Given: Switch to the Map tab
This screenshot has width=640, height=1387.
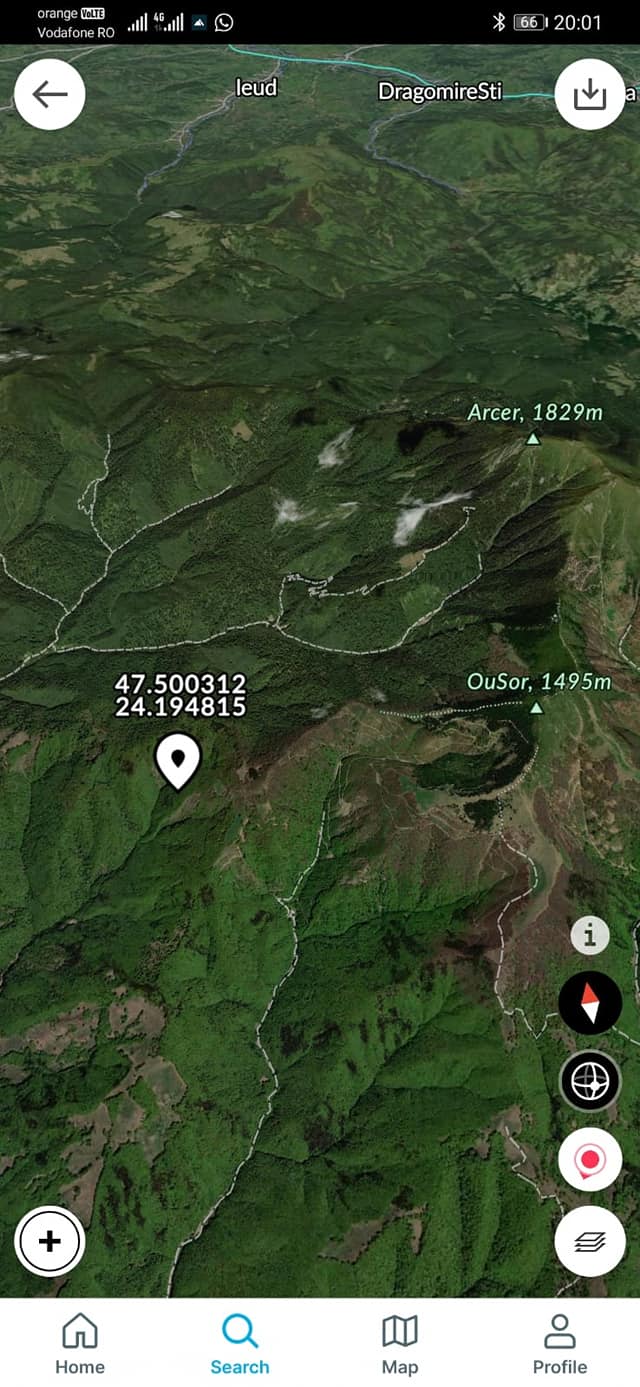Looking at the screenshot, I should click(x=400, y=1344).
